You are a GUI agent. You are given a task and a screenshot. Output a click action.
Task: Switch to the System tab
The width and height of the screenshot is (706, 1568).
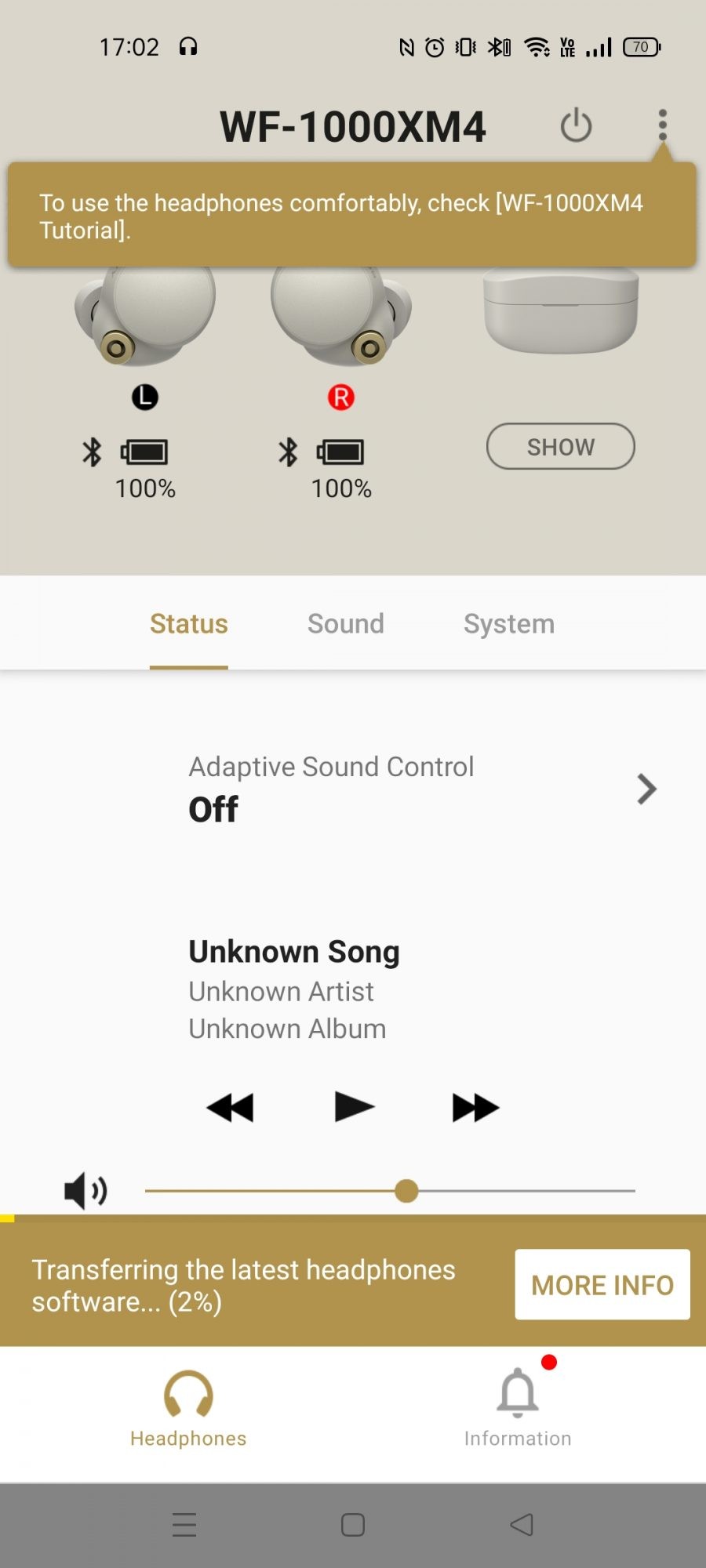point(508,624)
